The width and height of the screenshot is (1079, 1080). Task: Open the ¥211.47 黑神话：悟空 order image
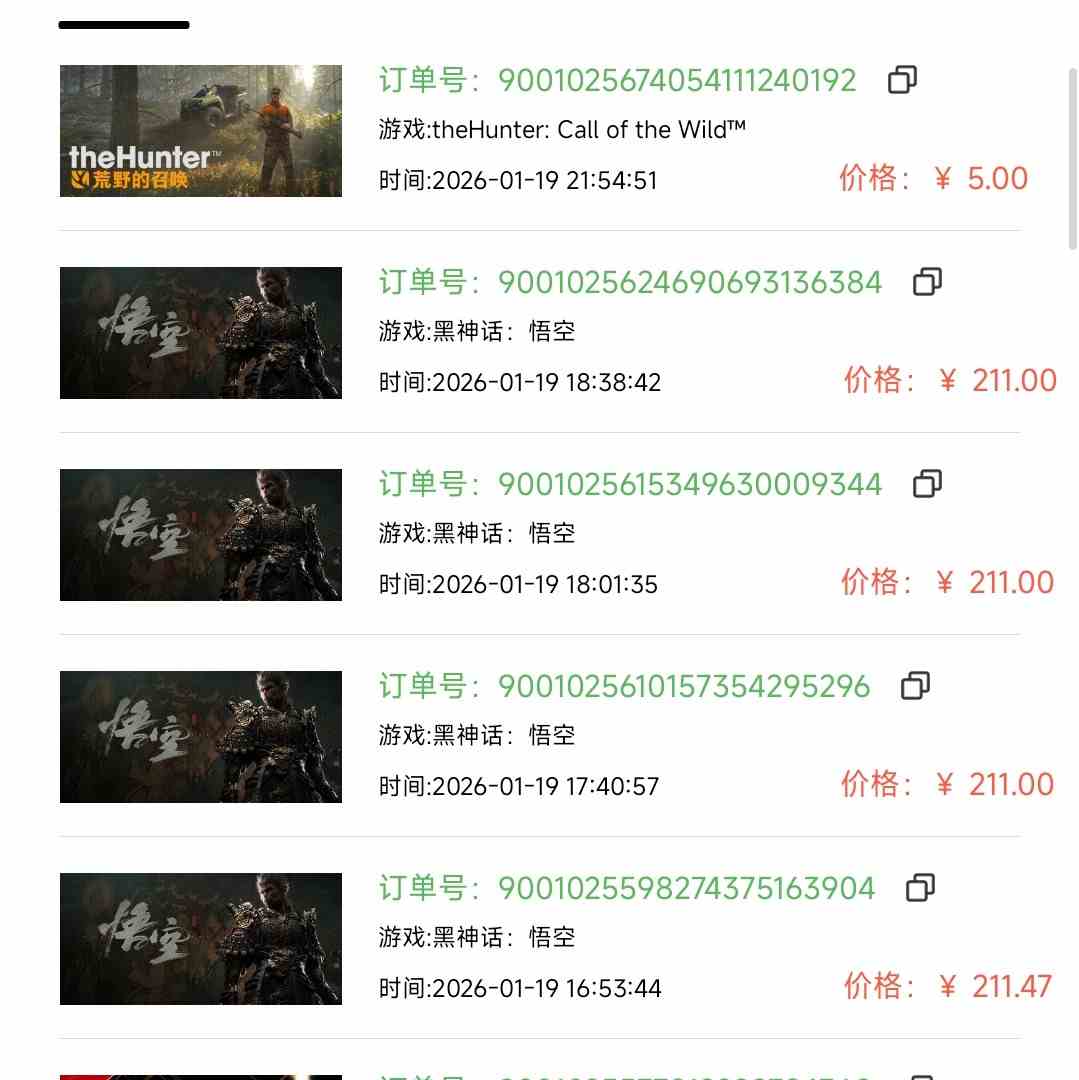tap(201, 939)
